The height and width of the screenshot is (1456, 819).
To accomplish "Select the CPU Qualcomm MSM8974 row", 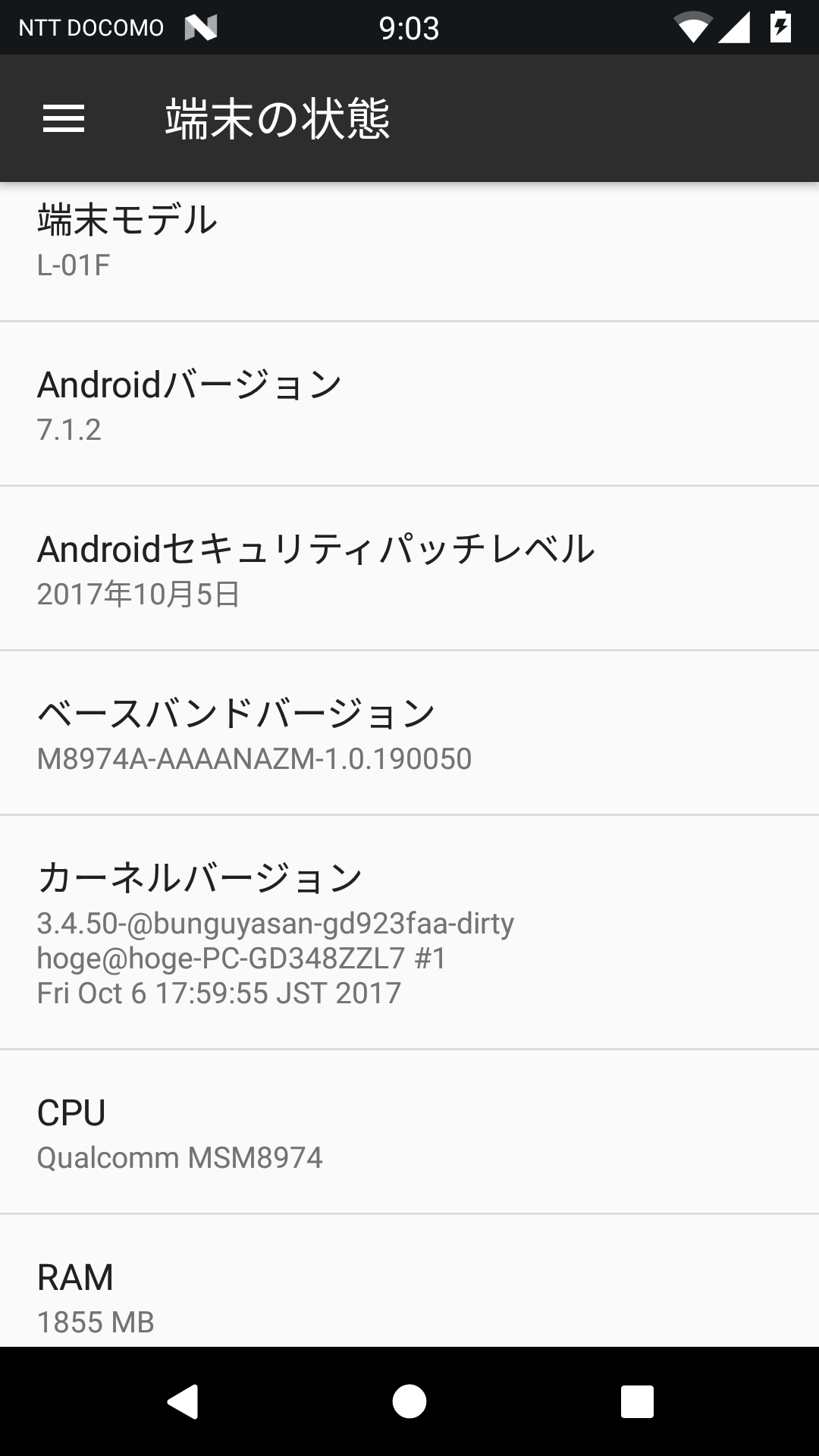I will point(409,1132).
